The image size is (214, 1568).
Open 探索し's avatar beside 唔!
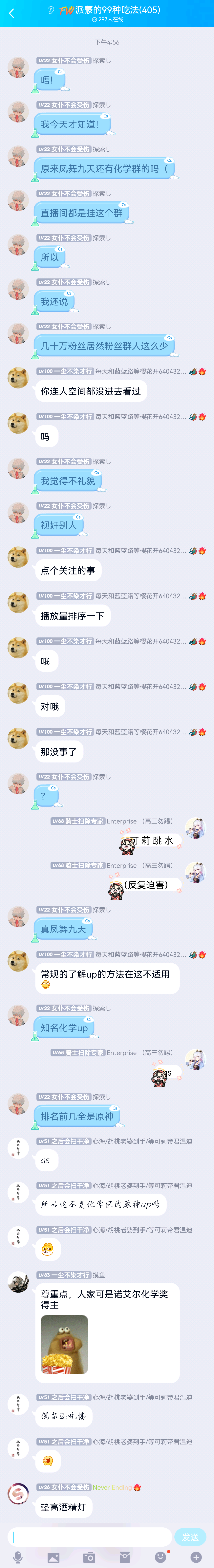tap(18, 67)
